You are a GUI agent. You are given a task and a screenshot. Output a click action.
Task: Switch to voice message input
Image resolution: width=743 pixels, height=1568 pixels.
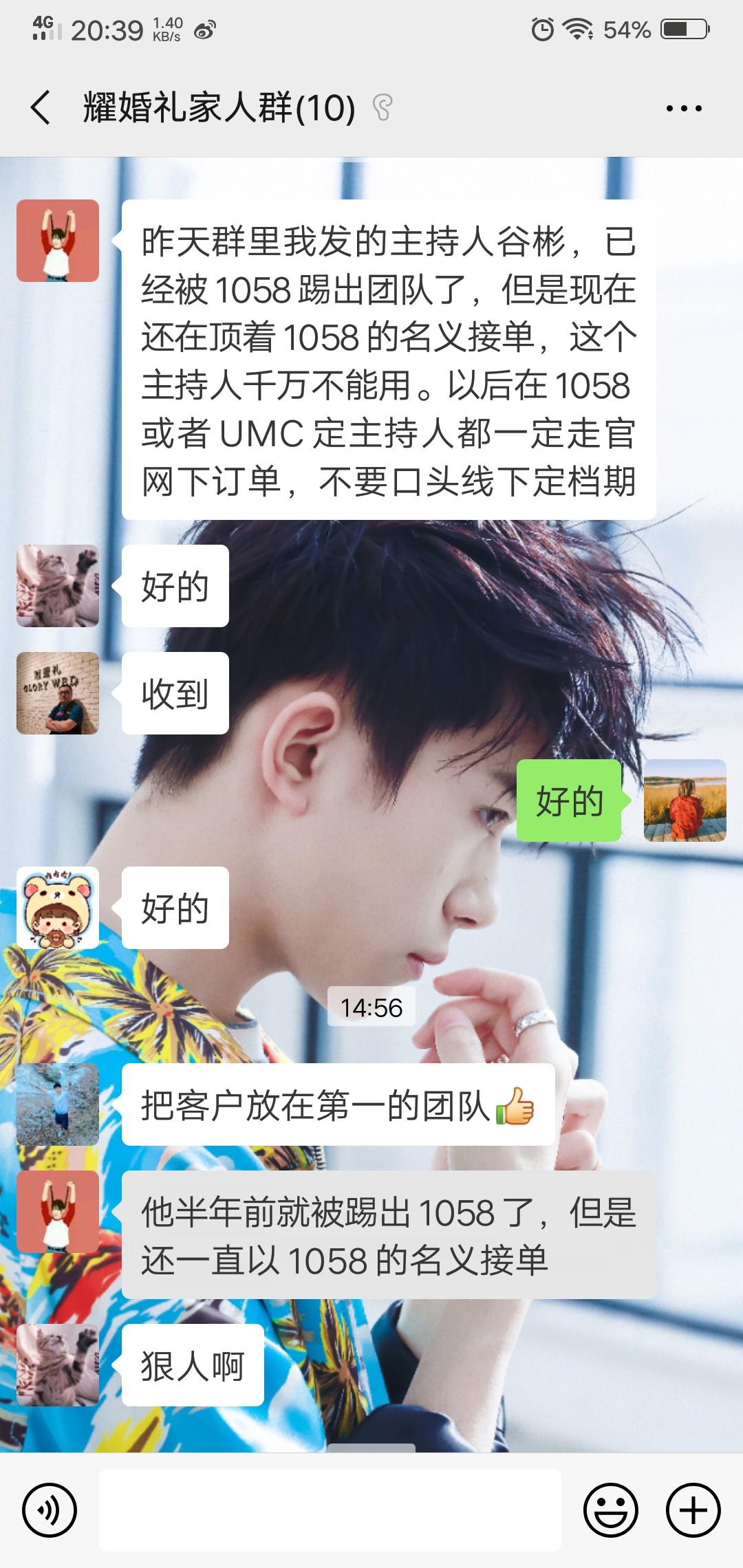50,1510
